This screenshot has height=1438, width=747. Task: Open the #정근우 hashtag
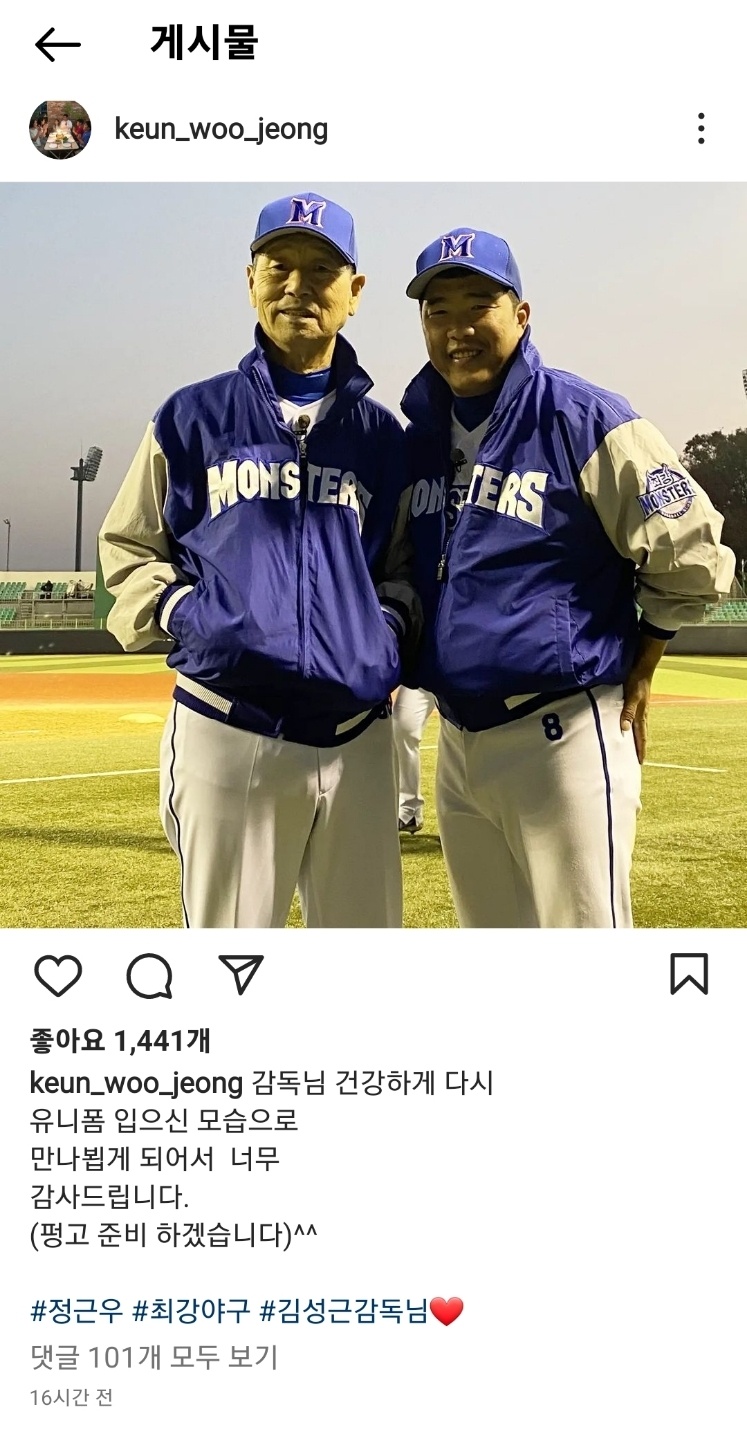[x=78, y=1310]
